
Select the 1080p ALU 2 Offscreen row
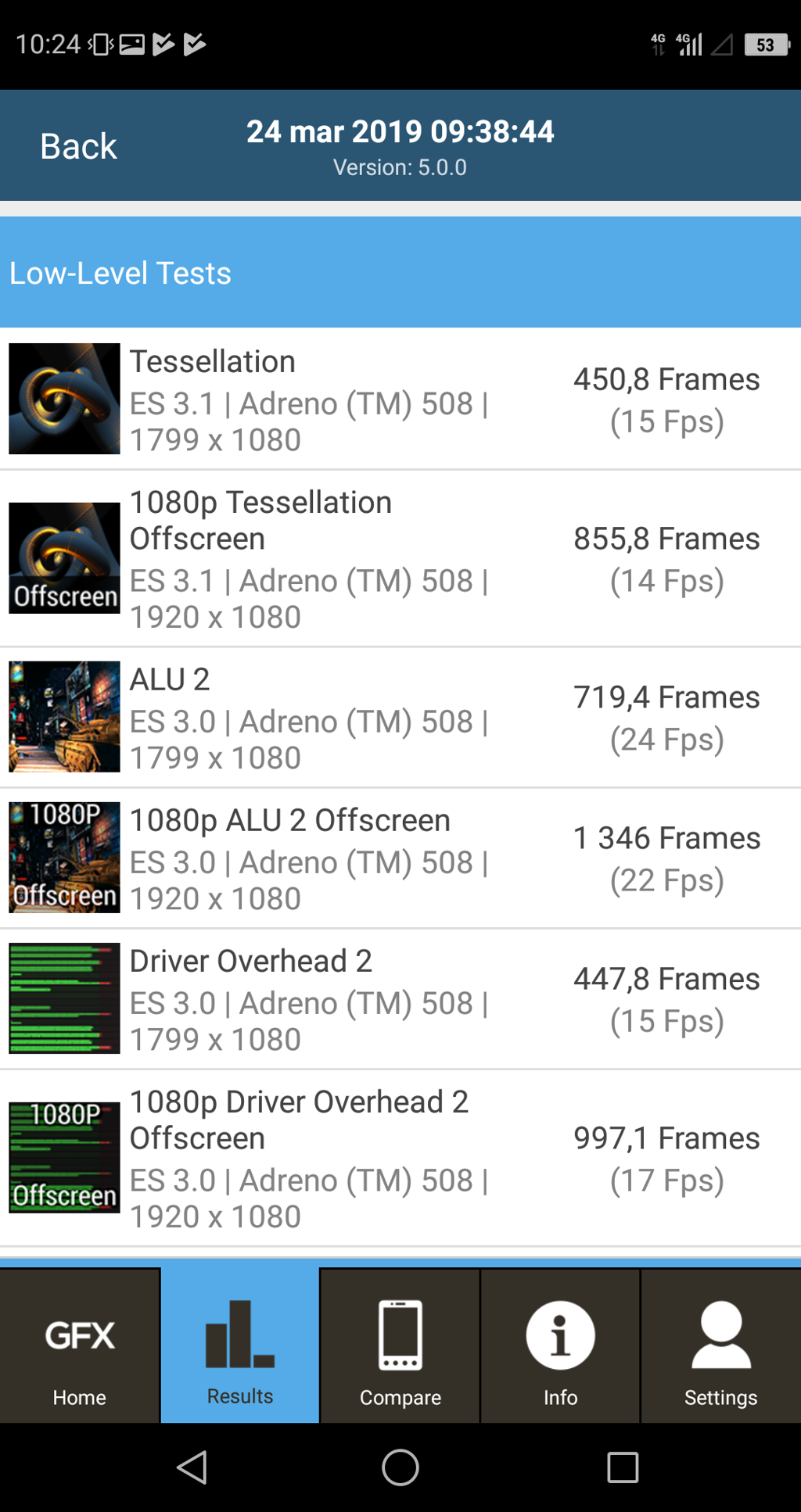pos(400,858)
